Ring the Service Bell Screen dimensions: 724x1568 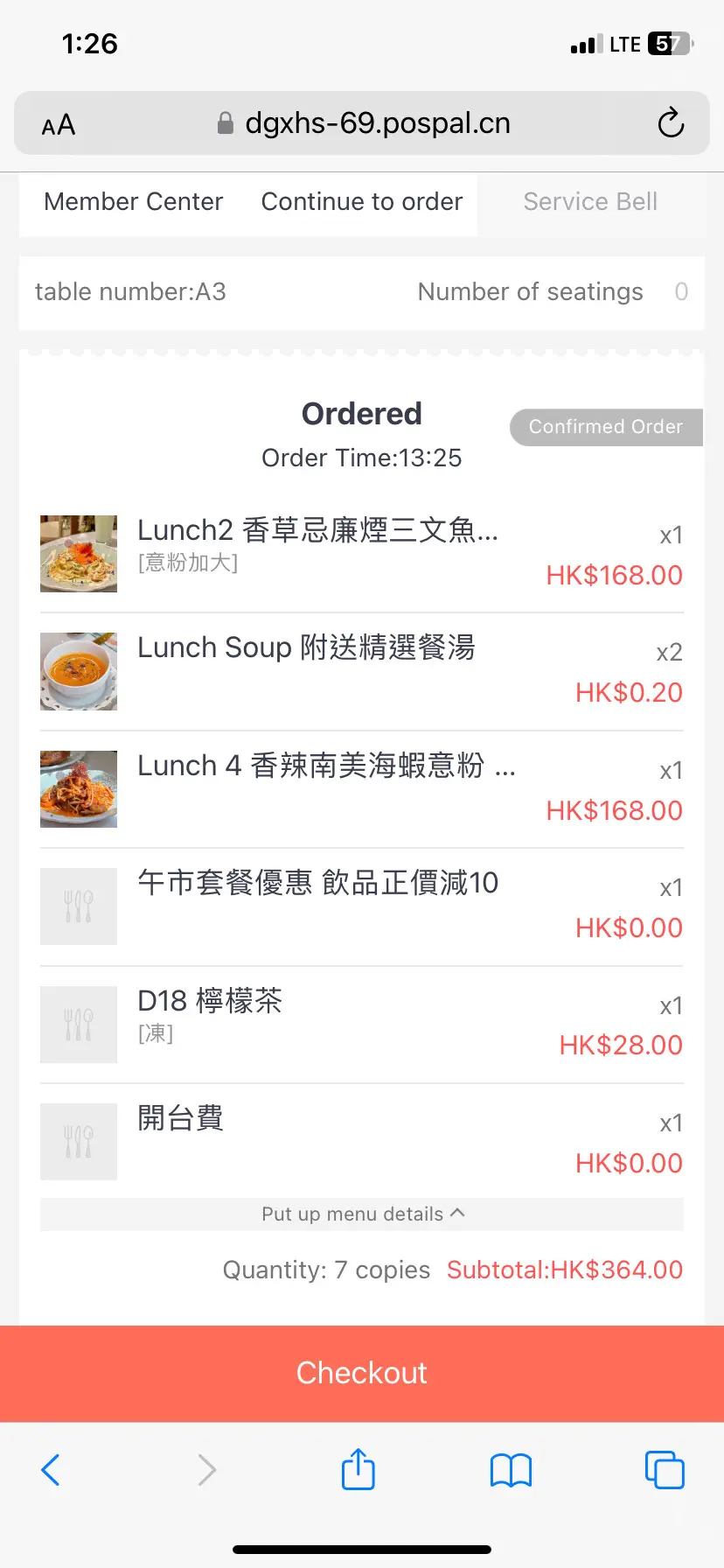(x=590, y=202)
